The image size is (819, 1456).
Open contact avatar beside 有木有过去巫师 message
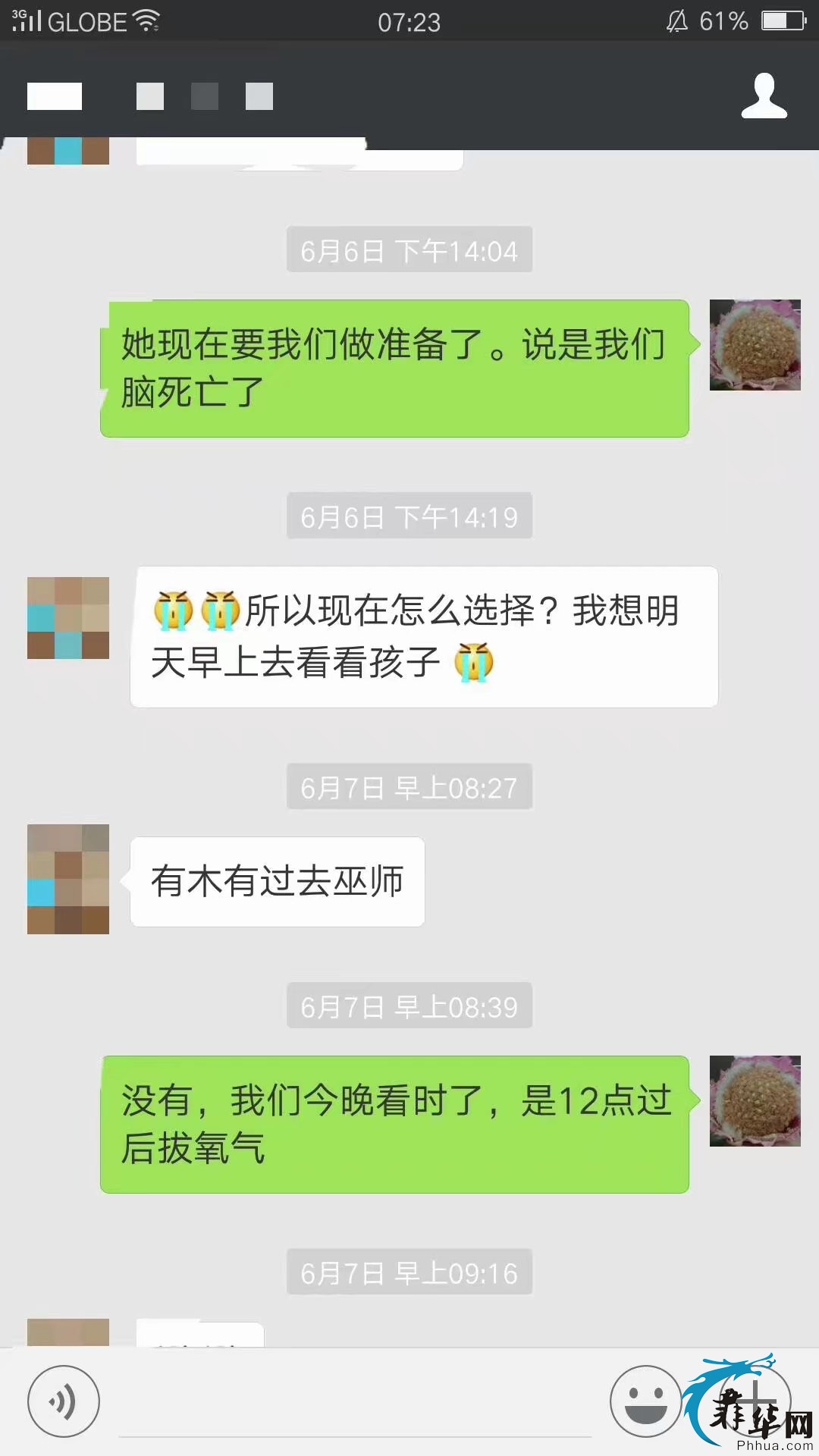tap(68, 879)
